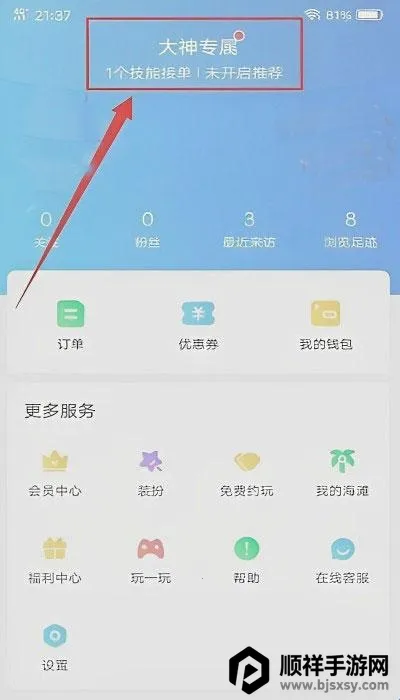This screenshot has width=400, height=700.
Task: Open 订单 orders
Action: 71,325
